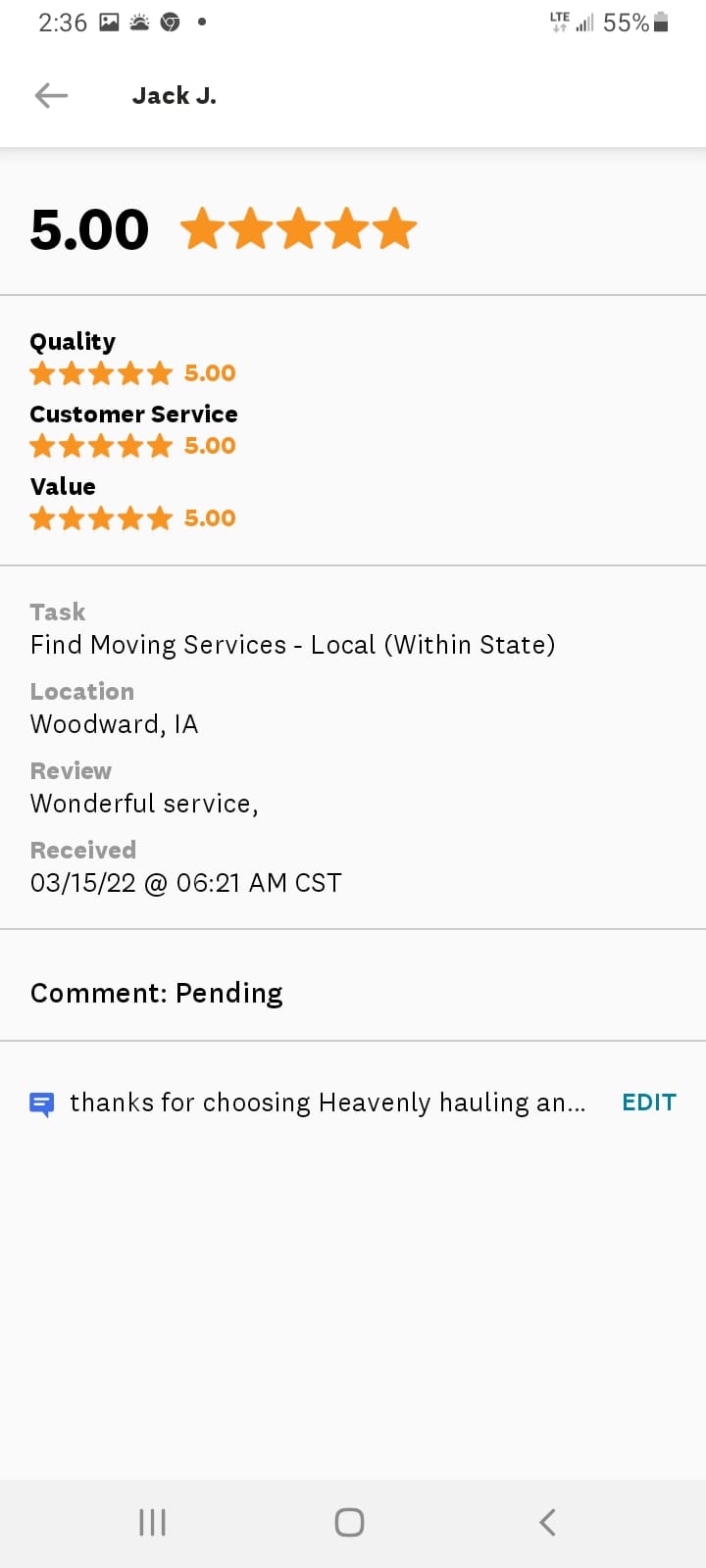Tap EDIT beside the Heavenly hauling reply
The width and height of the screenshot is (706, 1568).
649,1102
